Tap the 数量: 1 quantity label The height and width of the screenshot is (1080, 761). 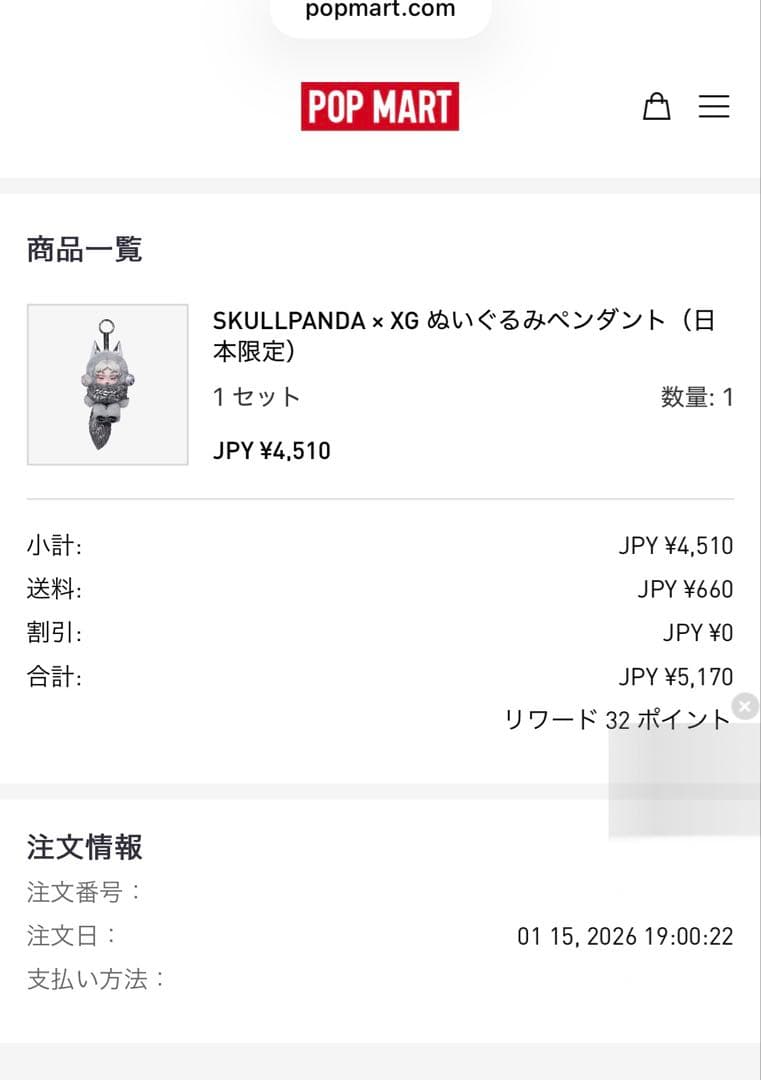coord(697,396)
